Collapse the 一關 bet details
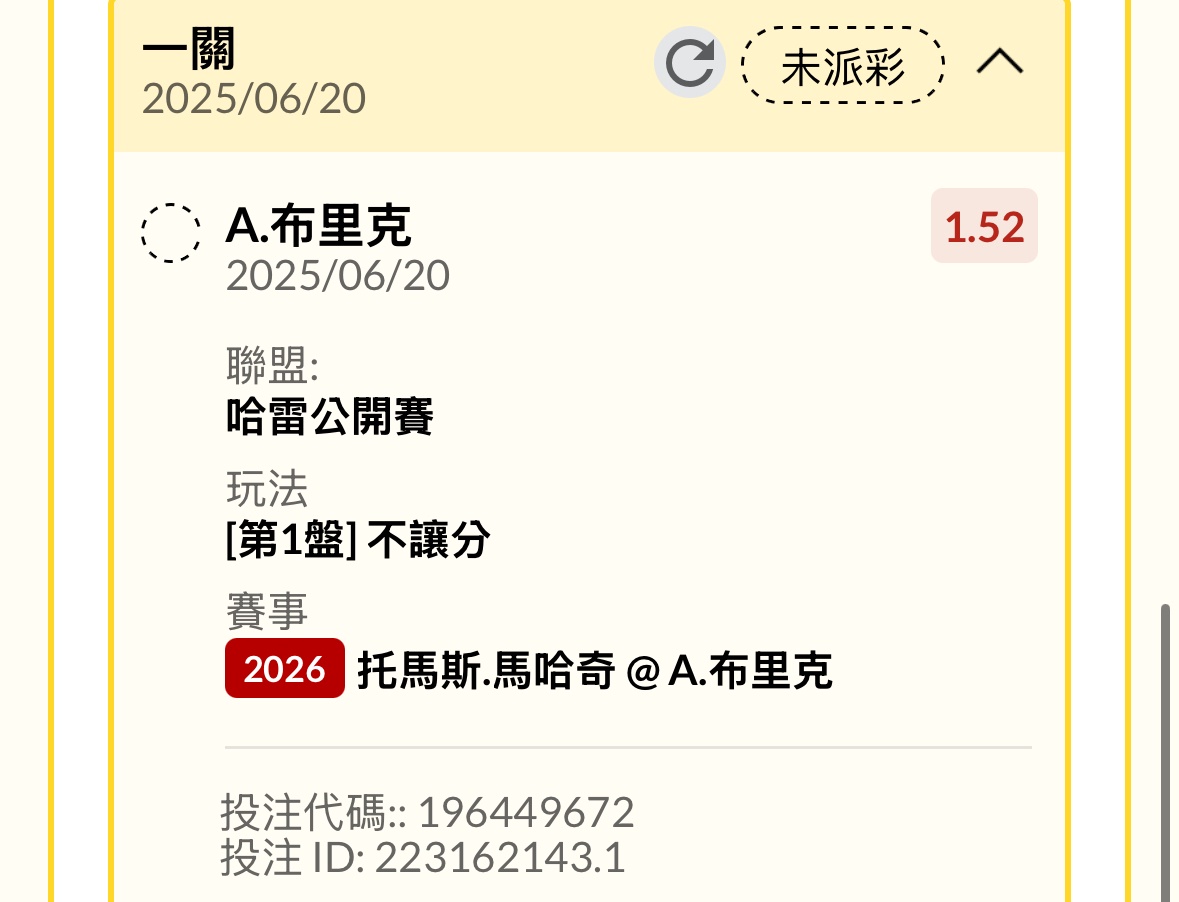The width and height of the screenshot is (1179, 902). pos(1000,63)
